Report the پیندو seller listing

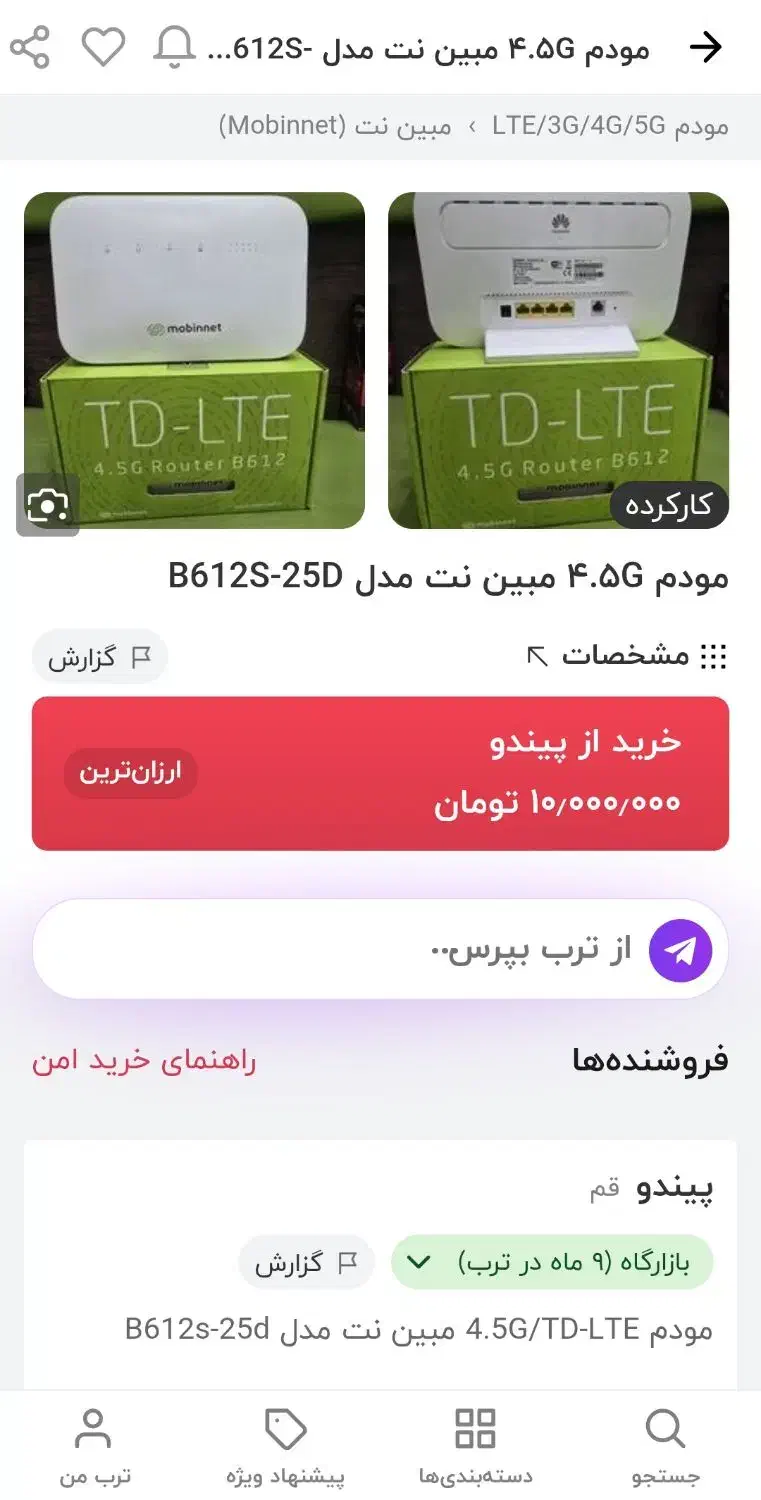(307, 1262)
